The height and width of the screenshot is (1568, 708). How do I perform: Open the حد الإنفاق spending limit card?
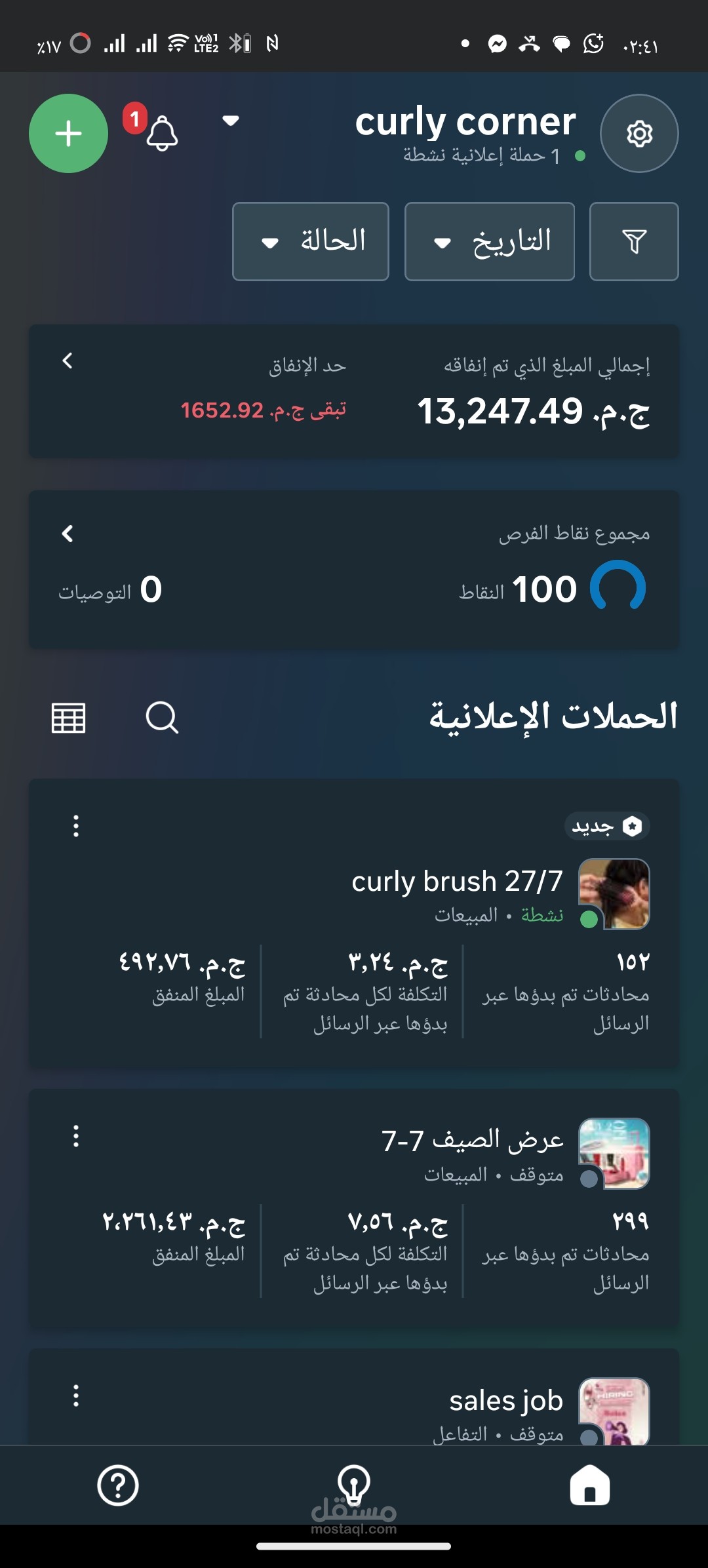point(354,391)
